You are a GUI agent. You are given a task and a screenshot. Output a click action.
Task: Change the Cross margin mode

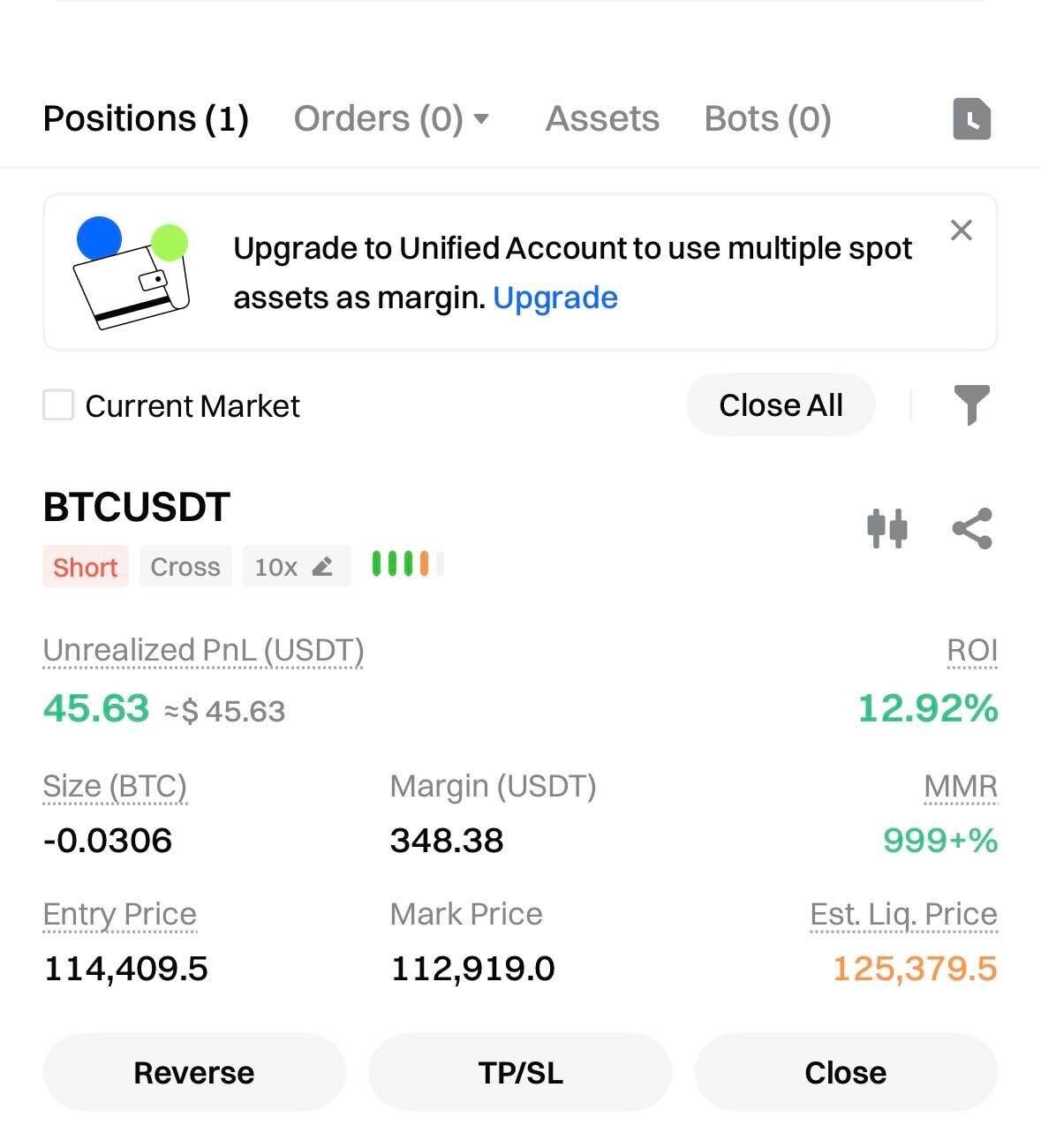[x=185, y=567]
